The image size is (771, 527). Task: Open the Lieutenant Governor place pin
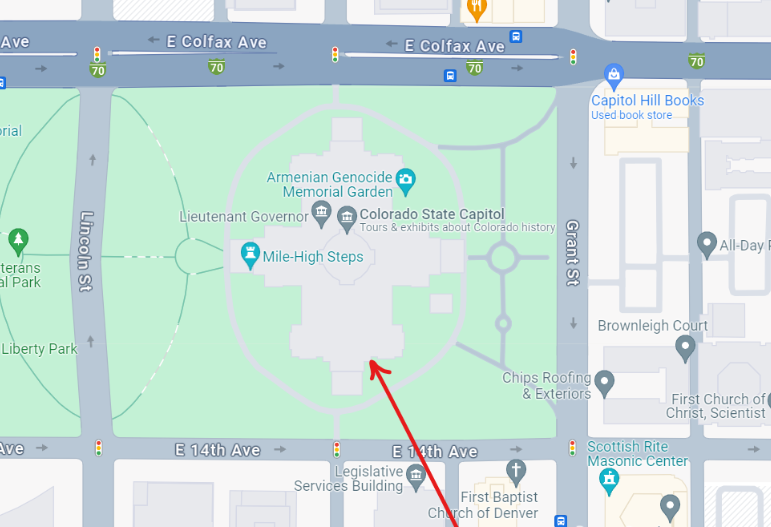pos(321,210)
